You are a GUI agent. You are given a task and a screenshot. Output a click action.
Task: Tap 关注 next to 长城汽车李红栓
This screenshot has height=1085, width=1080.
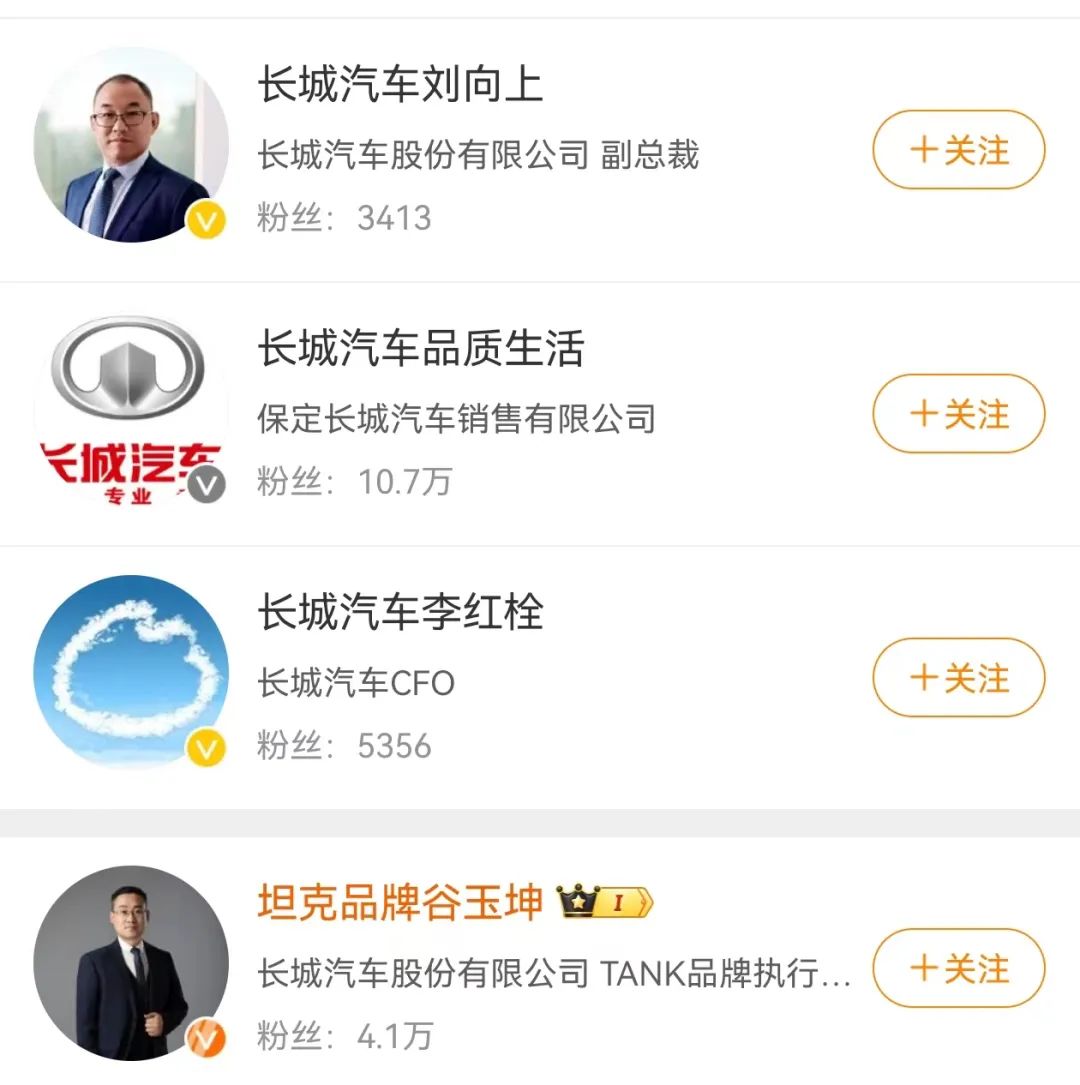[x=958, y=678]
